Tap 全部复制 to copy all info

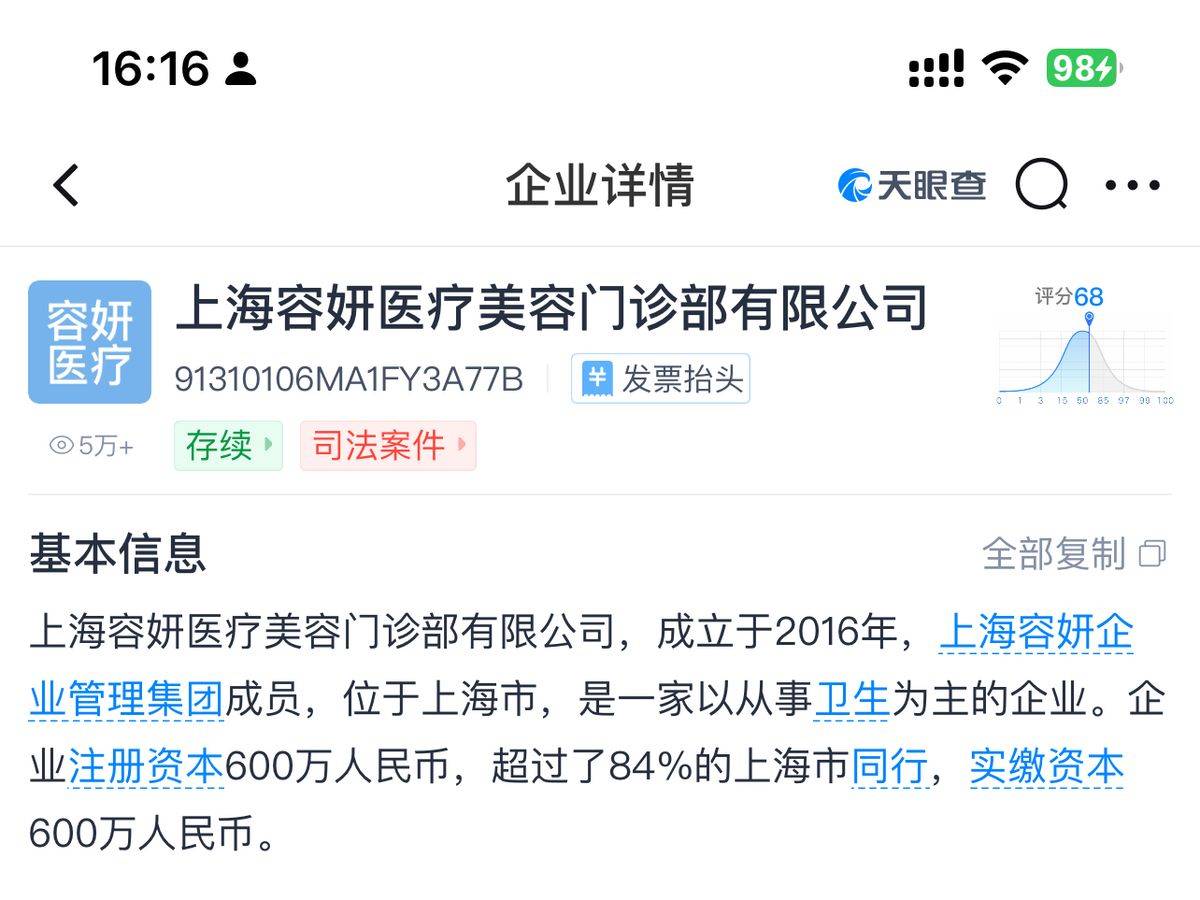coord(1073,553)
